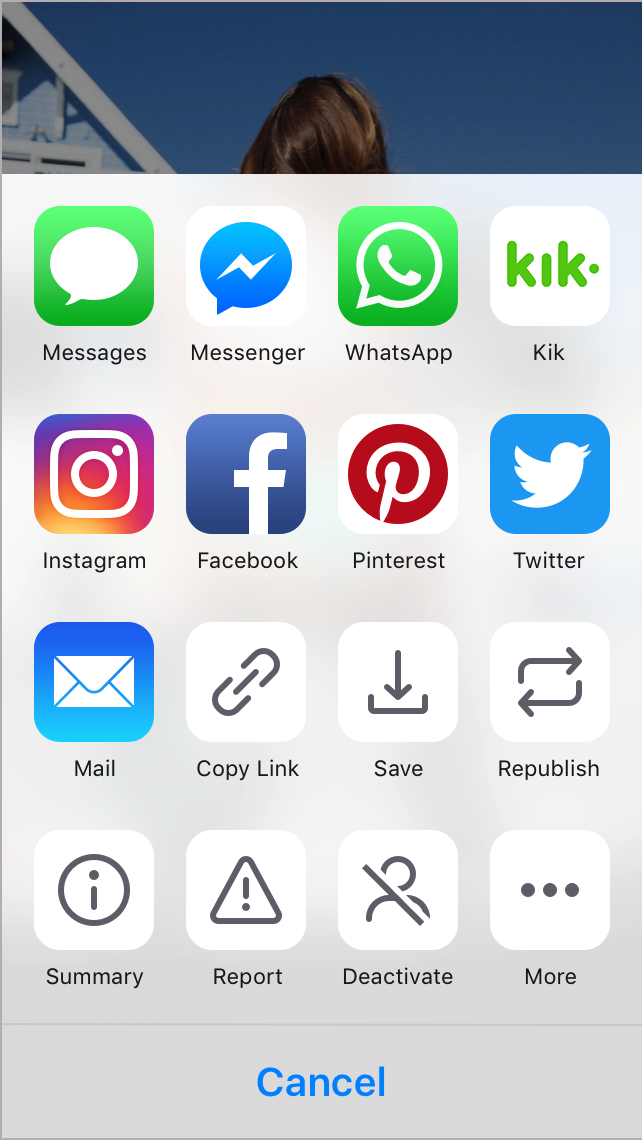Share to WhatsApp

pyautogui.click(x=398, y=266)
